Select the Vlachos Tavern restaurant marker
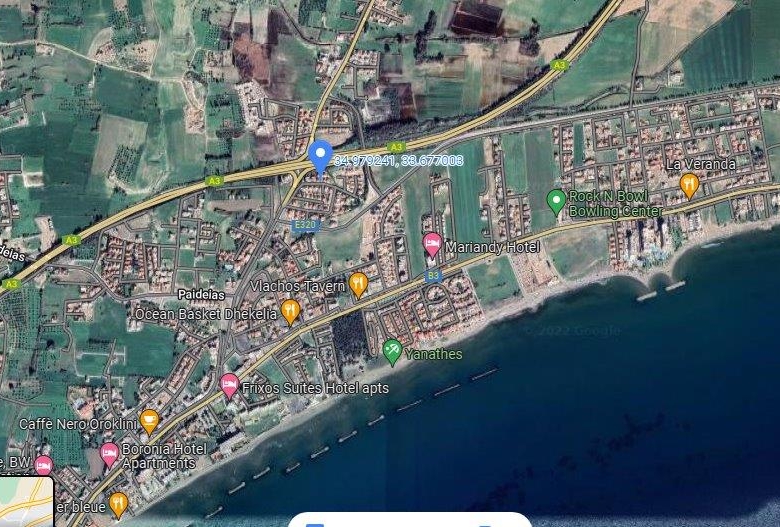The width and height of the screenshot is (780, 527). [x=358, y=285]
